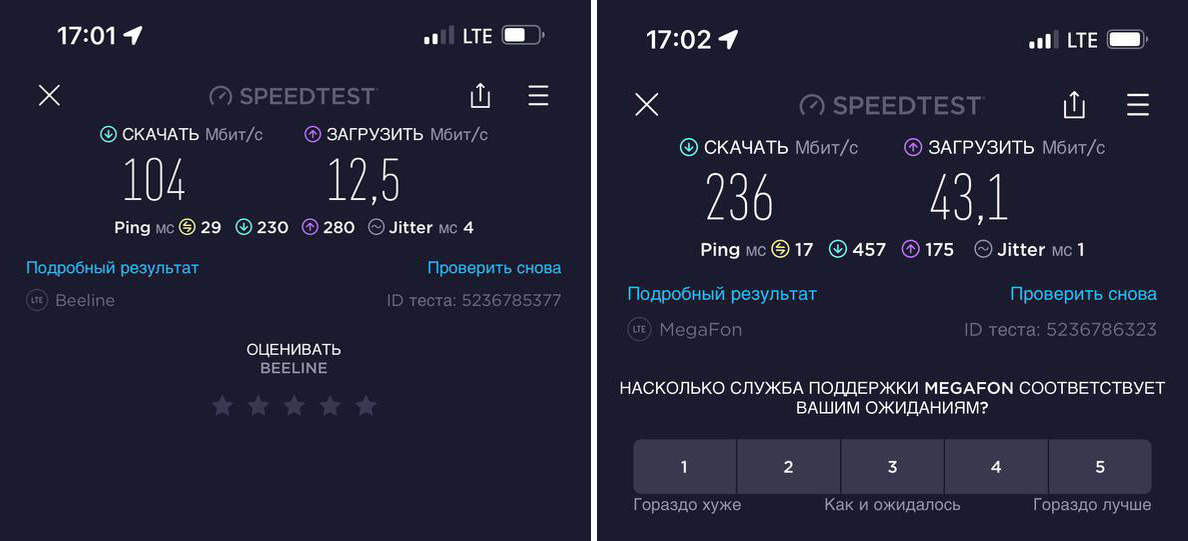Open the hamburger menu on MegaFon screen
1188x541 pixels.
tap(1138, 104)
